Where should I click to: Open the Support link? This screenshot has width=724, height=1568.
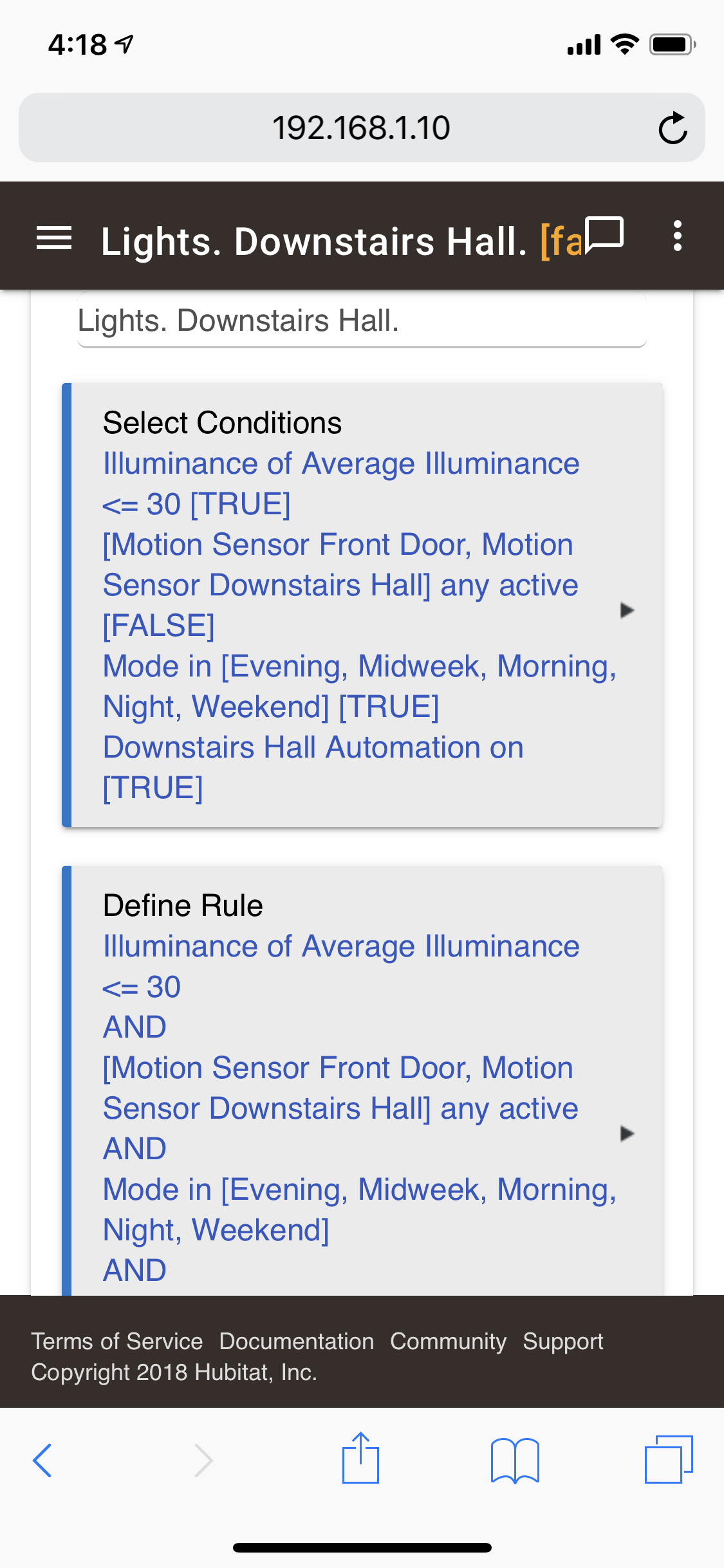coord(563,1341)
